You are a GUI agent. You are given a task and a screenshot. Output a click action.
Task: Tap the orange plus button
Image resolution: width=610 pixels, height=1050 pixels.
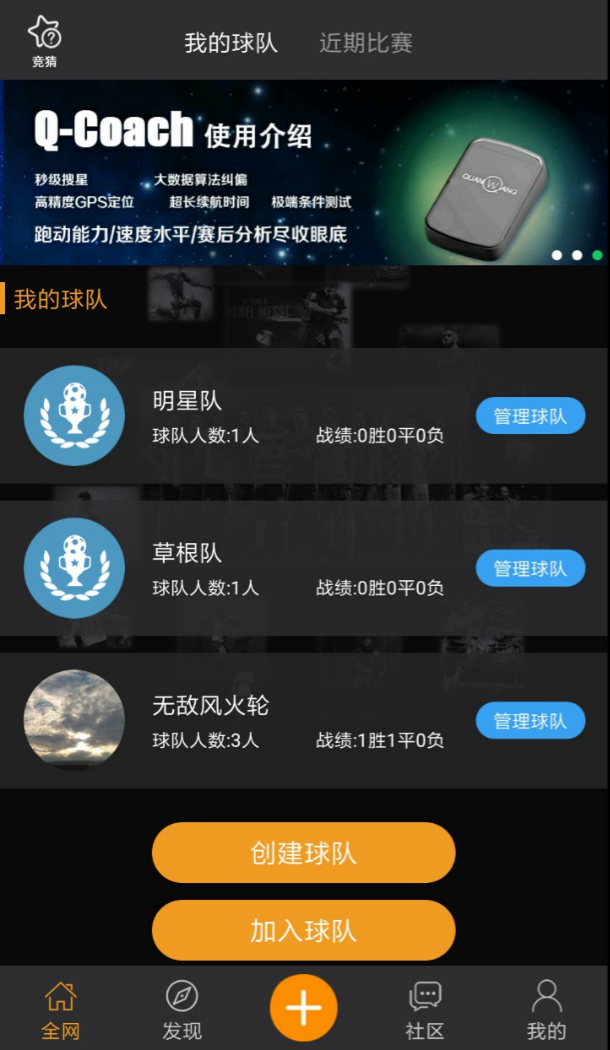(x=304, y=1008)
